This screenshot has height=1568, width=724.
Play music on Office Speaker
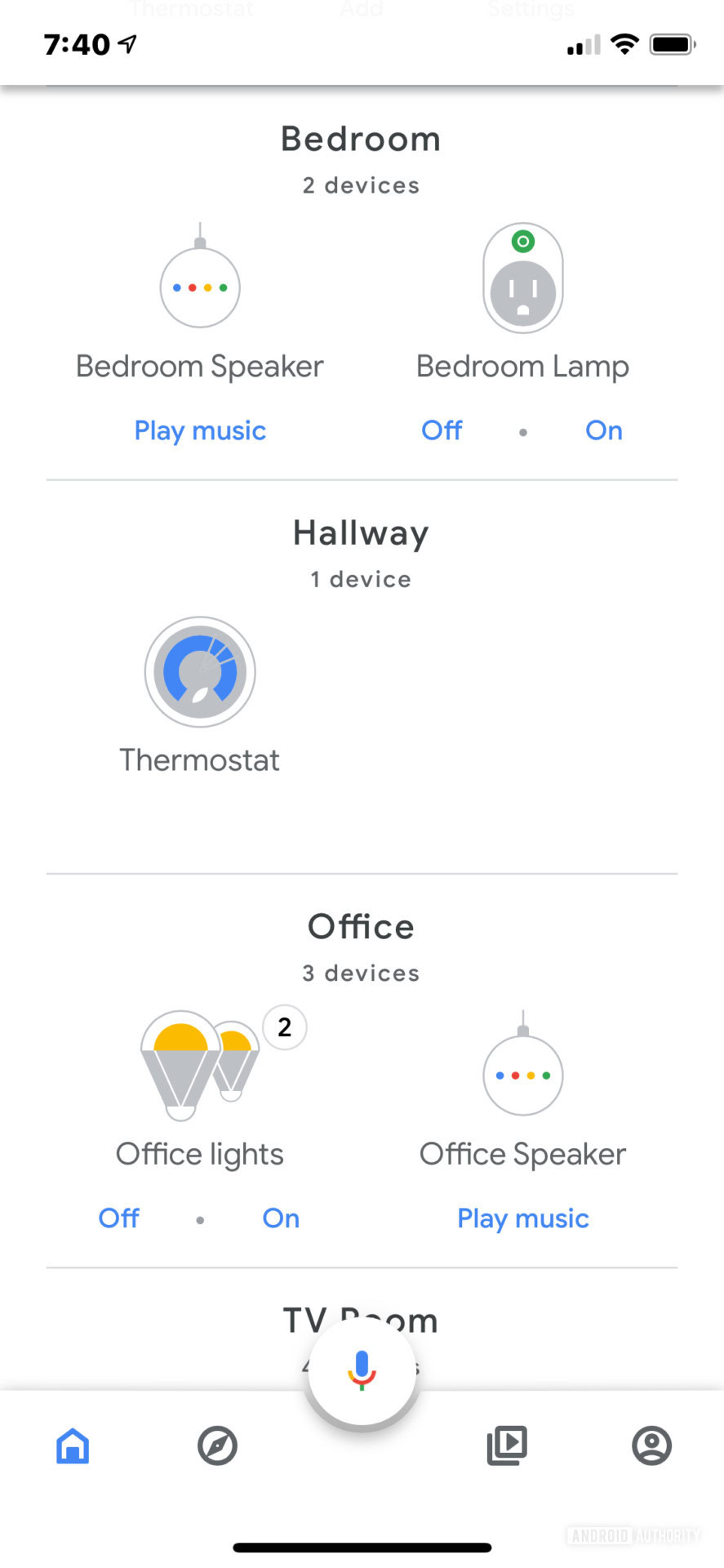click(522, 1218)
